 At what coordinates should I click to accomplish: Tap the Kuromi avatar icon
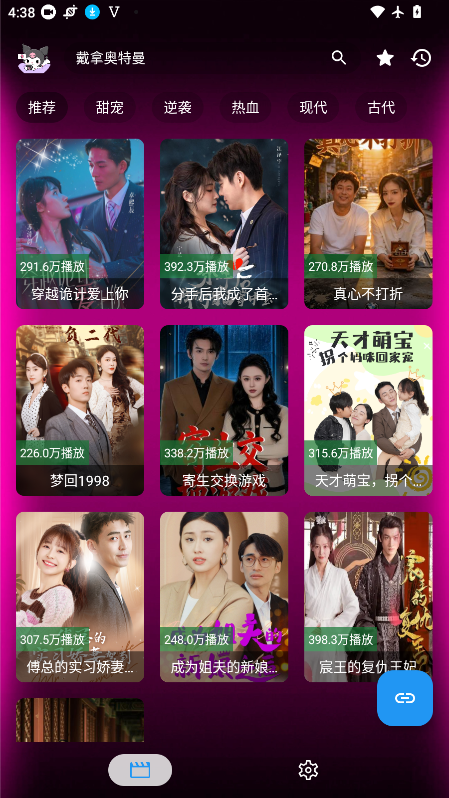pos(34,58)
